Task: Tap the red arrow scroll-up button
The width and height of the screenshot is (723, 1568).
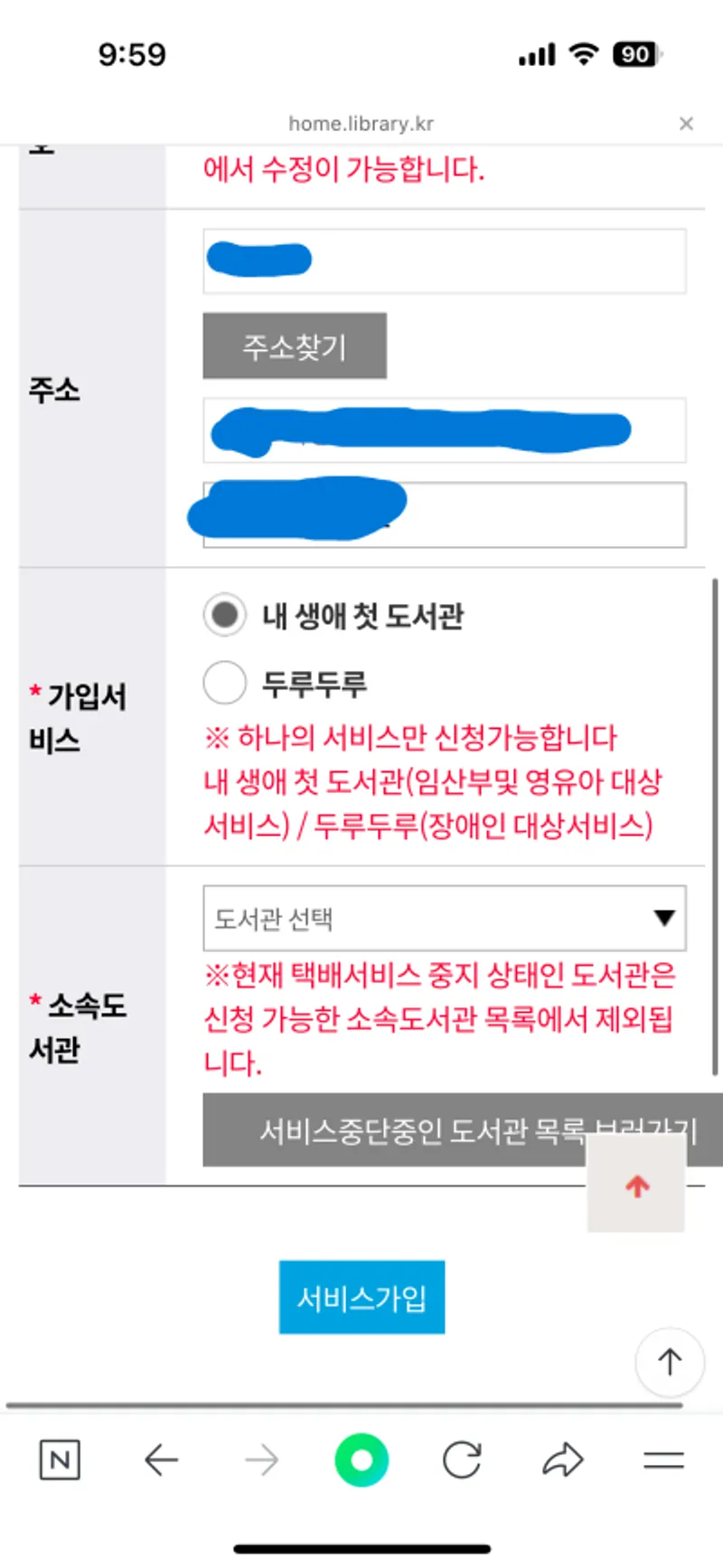Action: click(x=636, y=1186)
